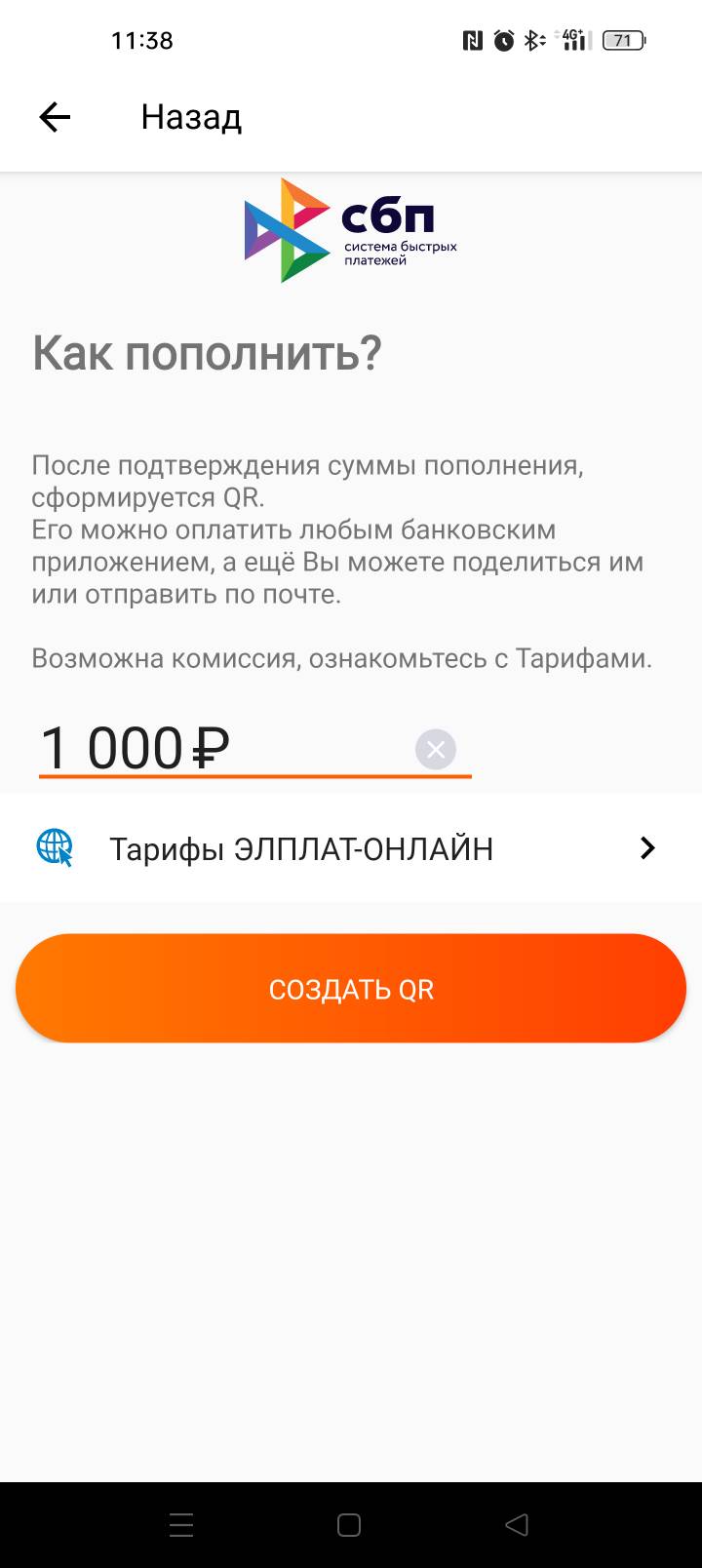Open recent apps from the navigation bar
Image resolution: width=702 pixels, height=1568 pixels.
[x=181, y=1525]
